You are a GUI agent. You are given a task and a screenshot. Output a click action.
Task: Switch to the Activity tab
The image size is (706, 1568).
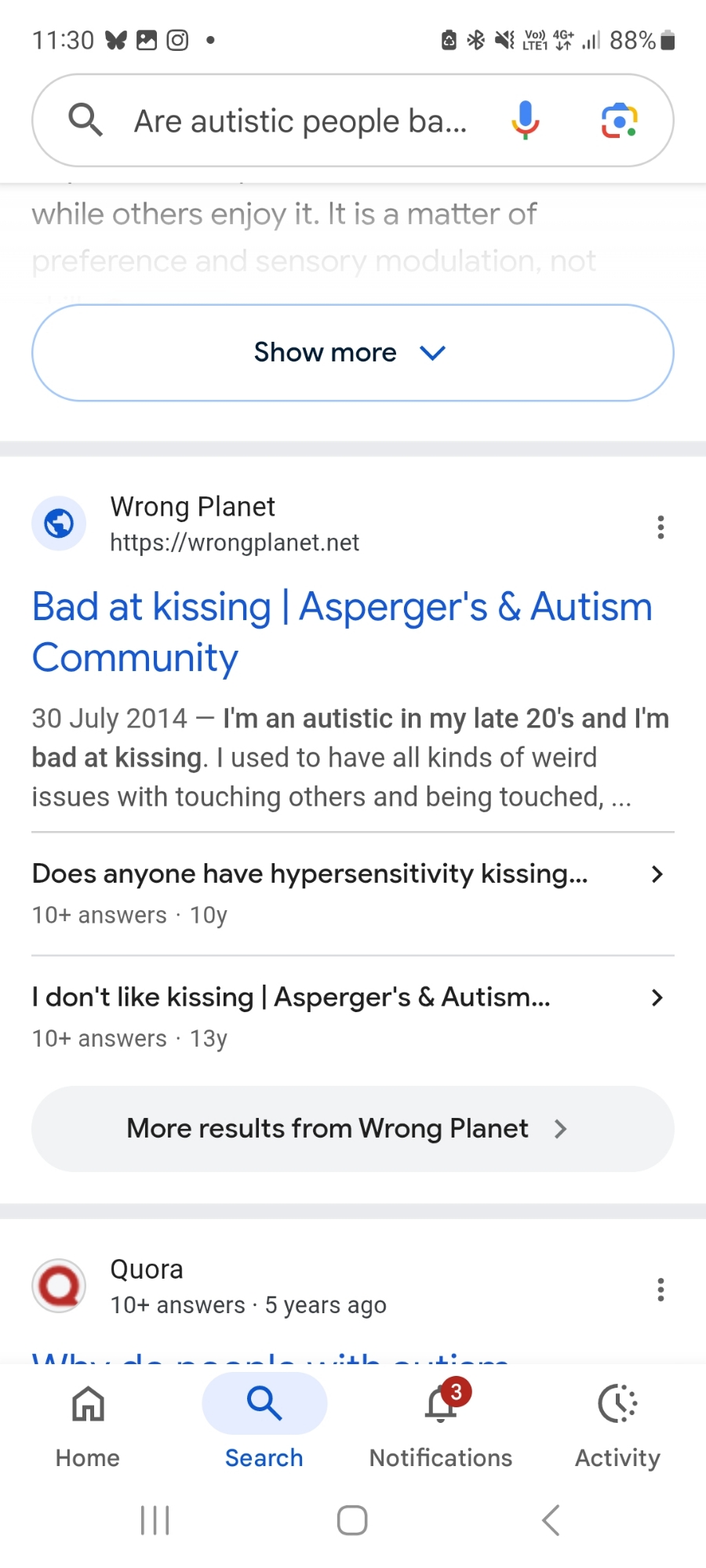pos(617,1425)
